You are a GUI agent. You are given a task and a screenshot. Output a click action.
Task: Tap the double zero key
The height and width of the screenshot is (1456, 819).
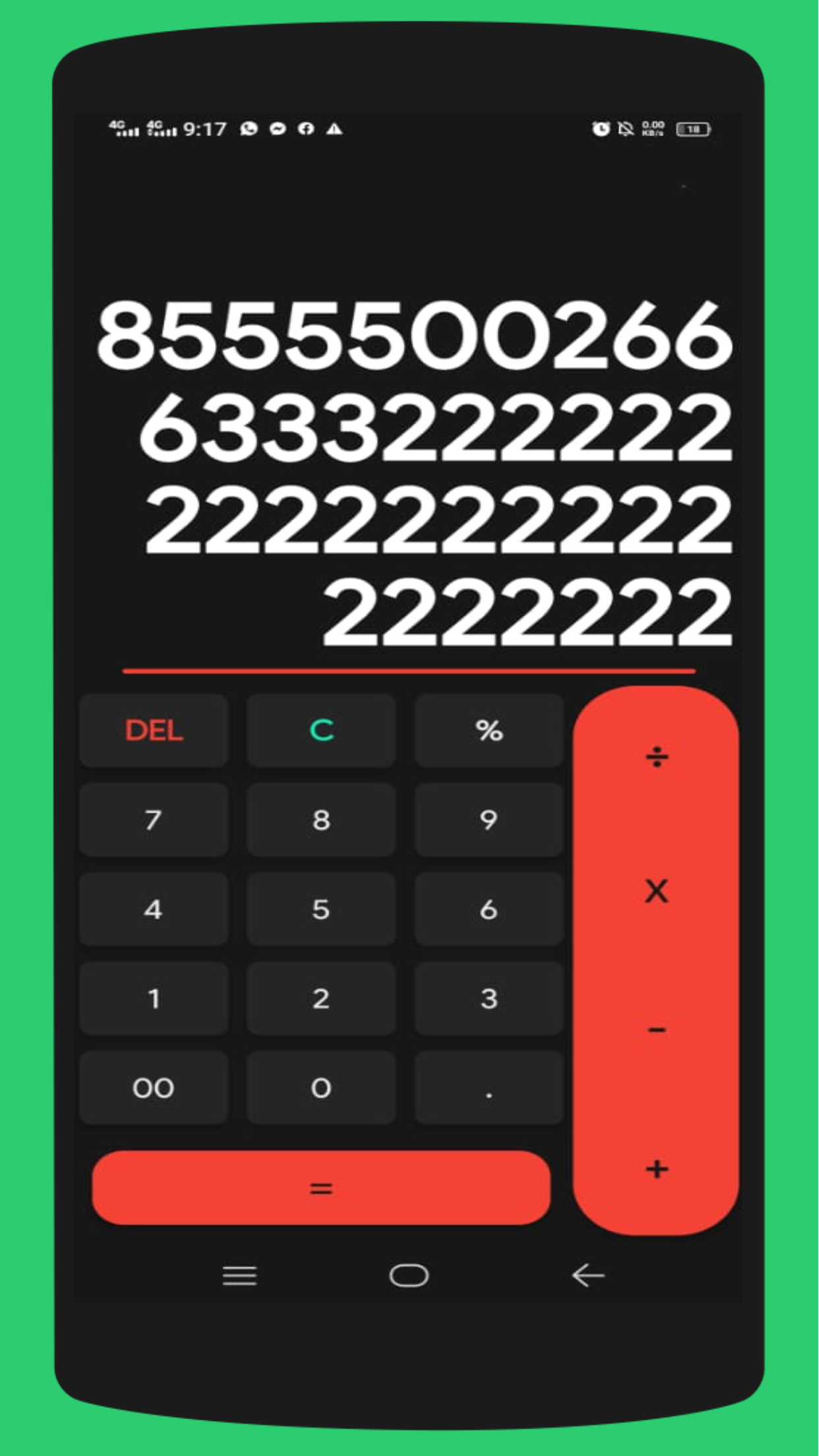(154, 1088)
